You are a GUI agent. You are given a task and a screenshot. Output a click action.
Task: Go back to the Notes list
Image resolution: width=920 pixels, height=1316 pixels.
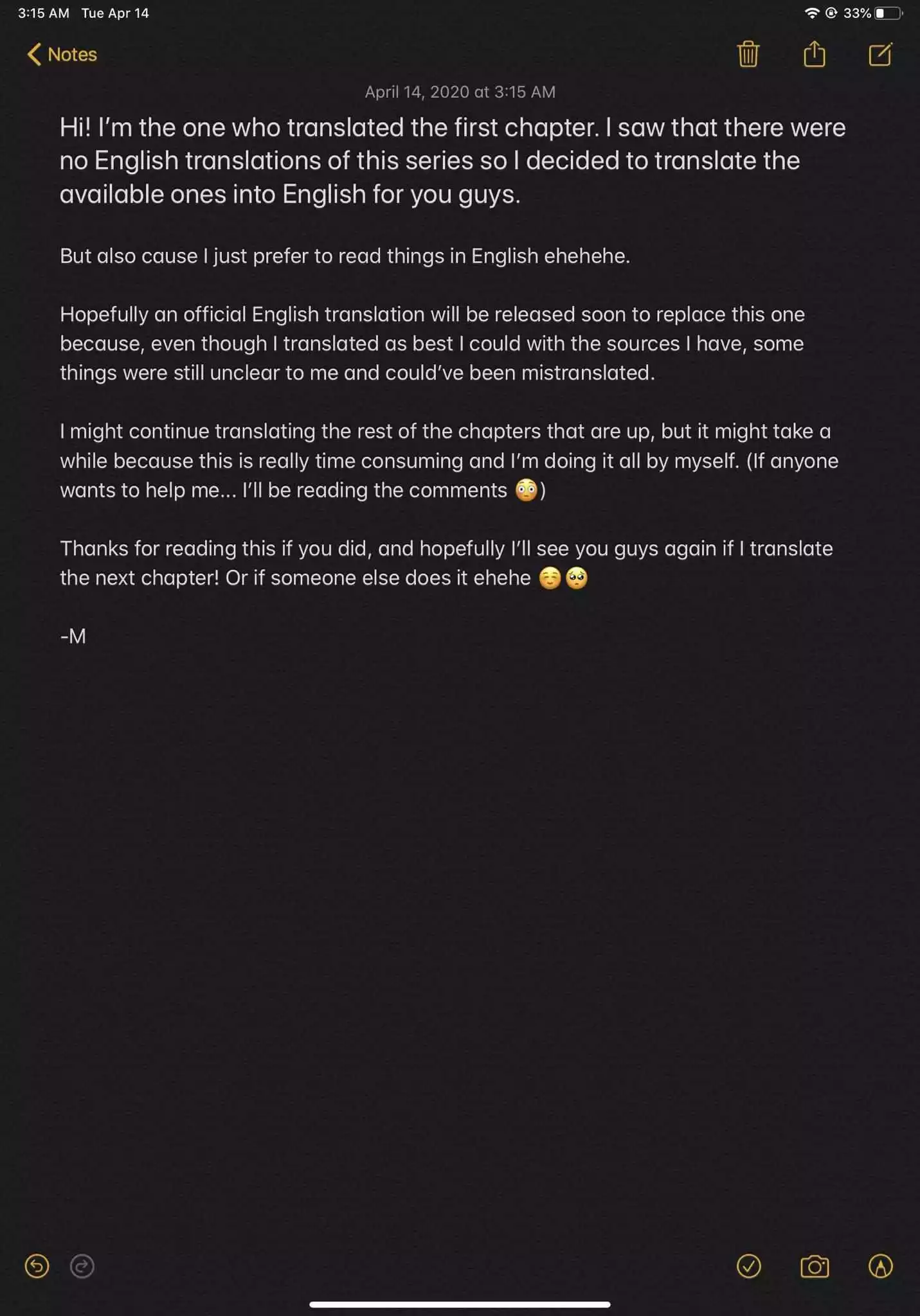coord(62,55)
